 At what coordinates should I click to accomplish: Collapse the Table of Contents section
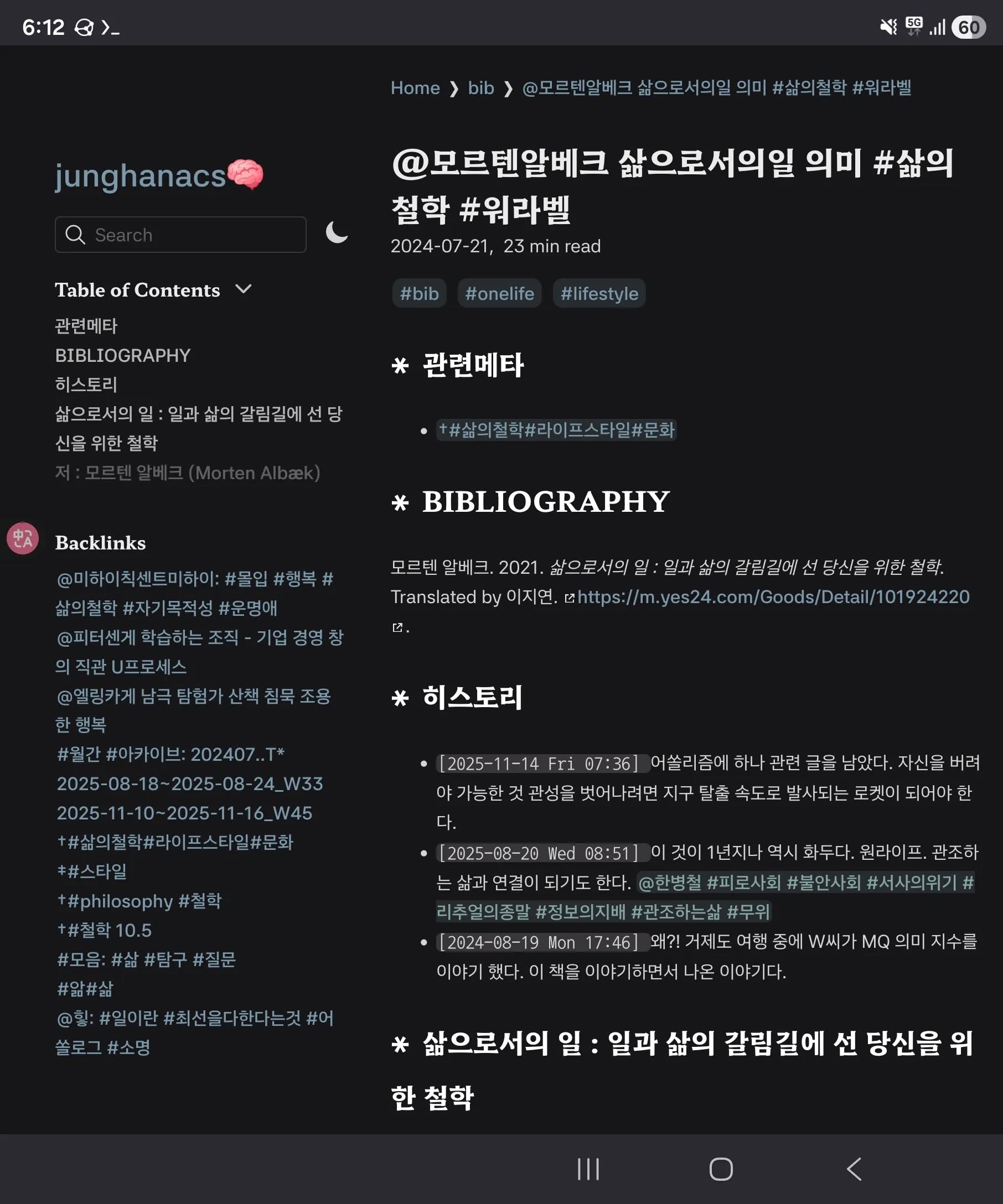(x=243, y=289)
